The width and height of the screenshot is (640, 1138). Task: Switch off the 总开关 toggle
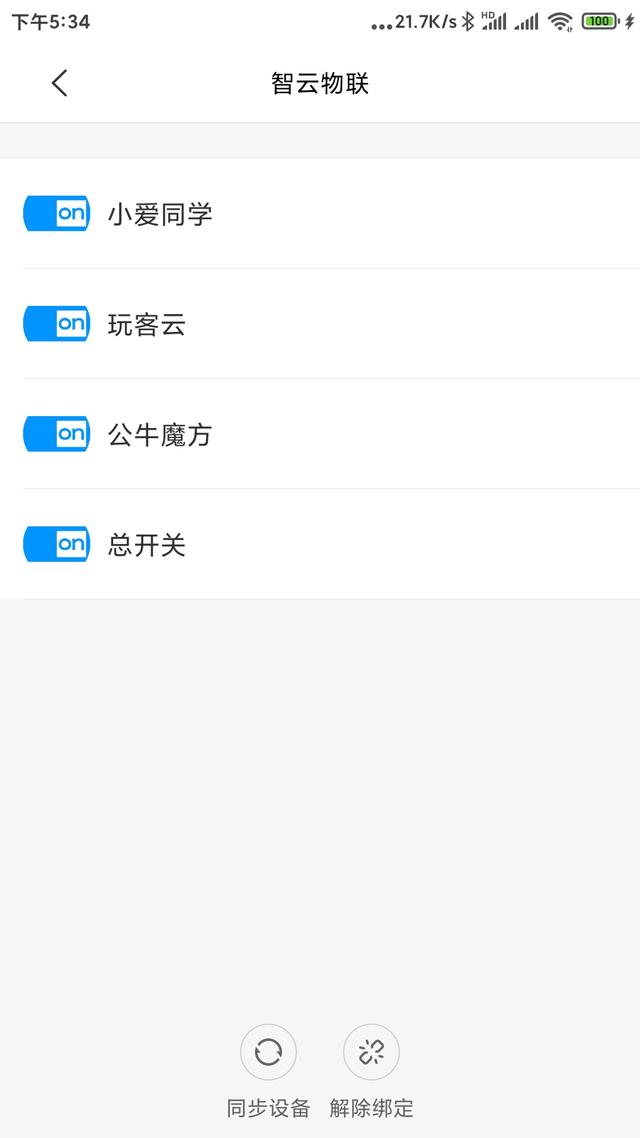click(57, 544)
